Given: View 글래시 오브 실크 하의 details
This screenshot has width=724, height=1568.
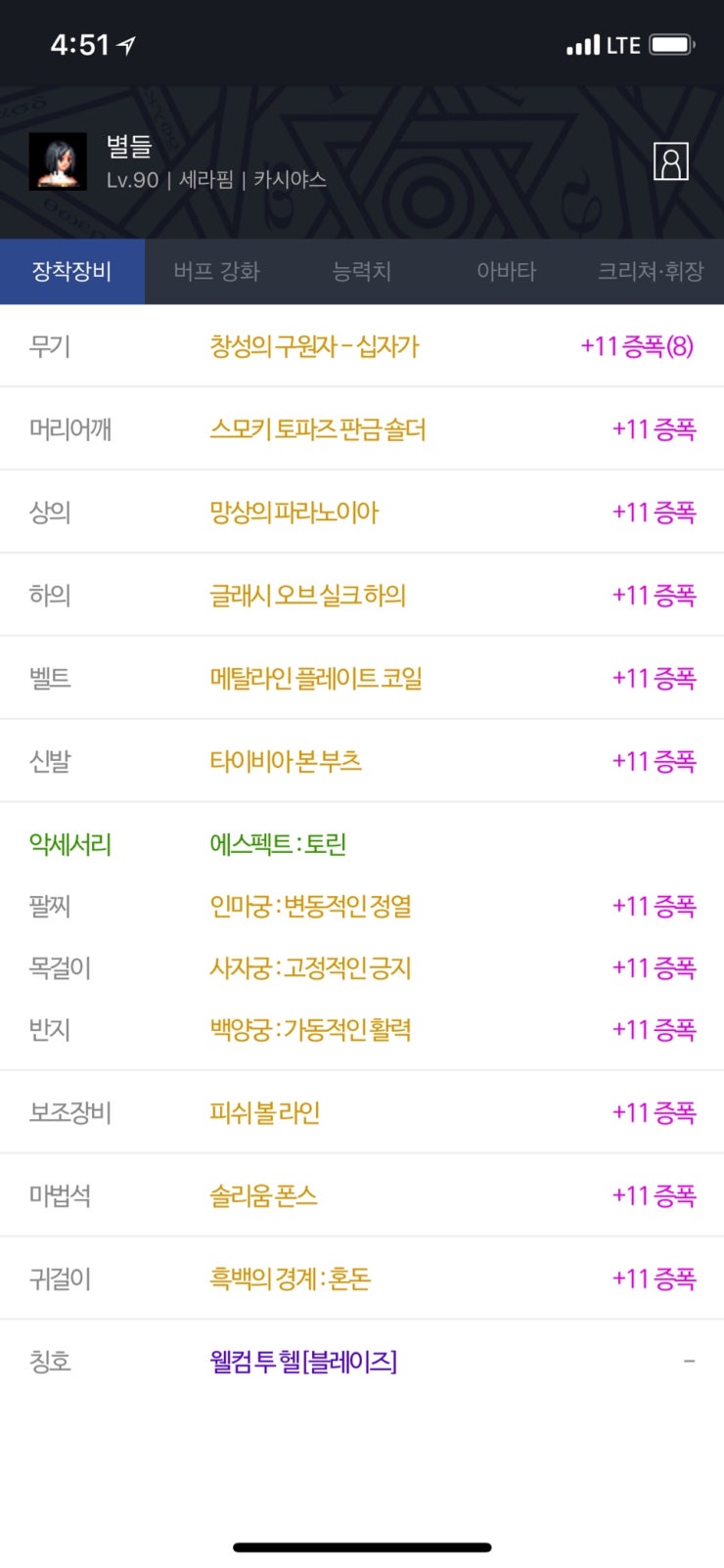Looking at the screenshot, I should [x=307, y=596].
